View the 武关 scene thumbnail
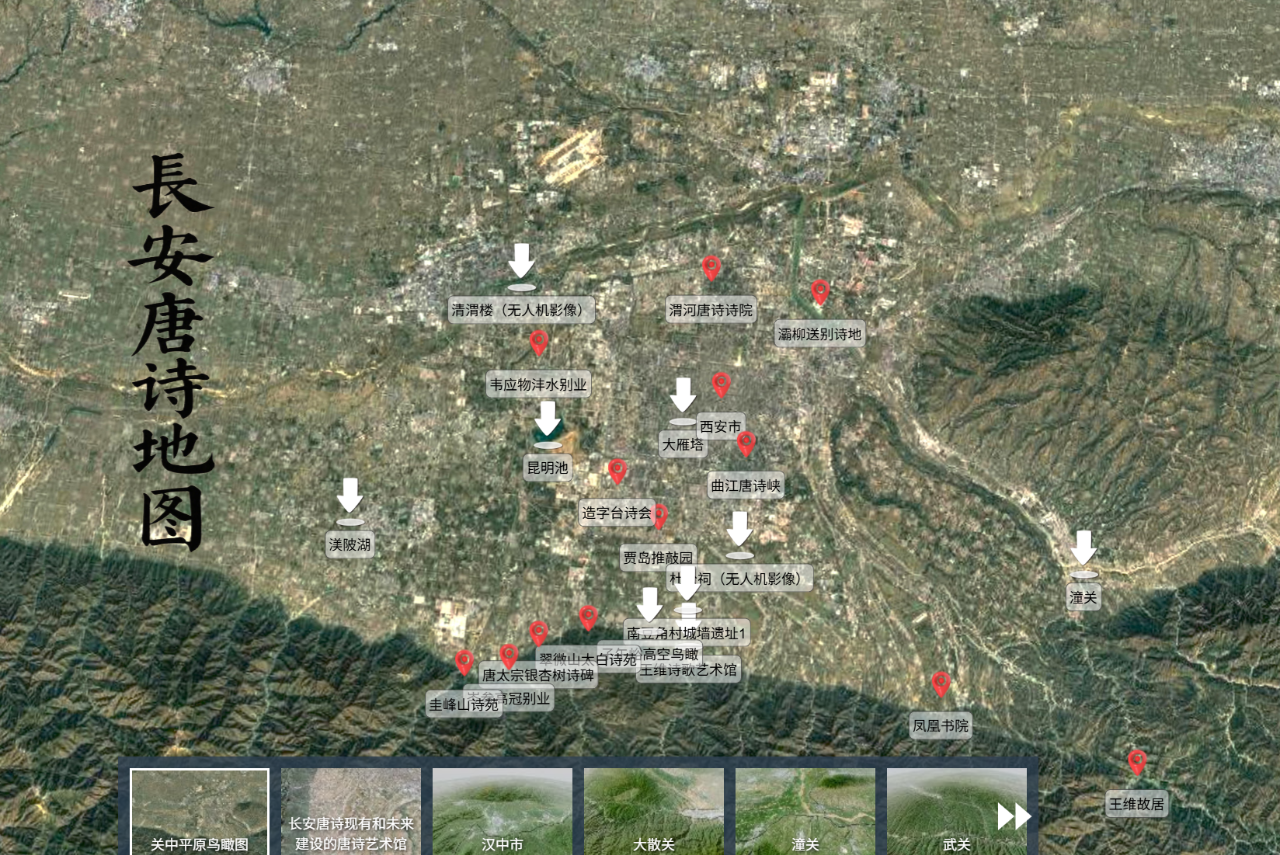 (957, 811)
